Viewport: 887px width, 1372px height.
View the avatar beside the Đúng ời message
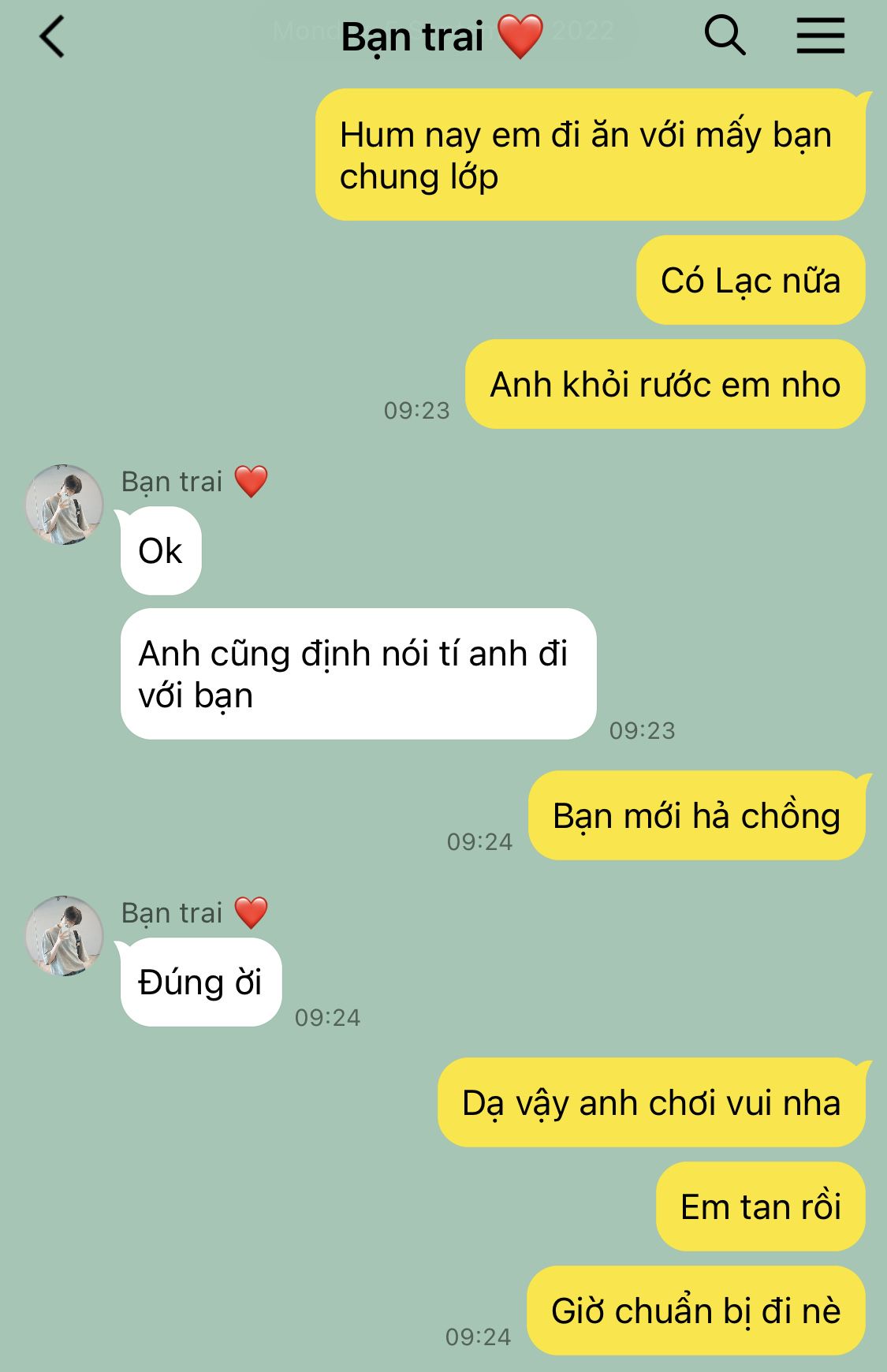tap(65, 936)
